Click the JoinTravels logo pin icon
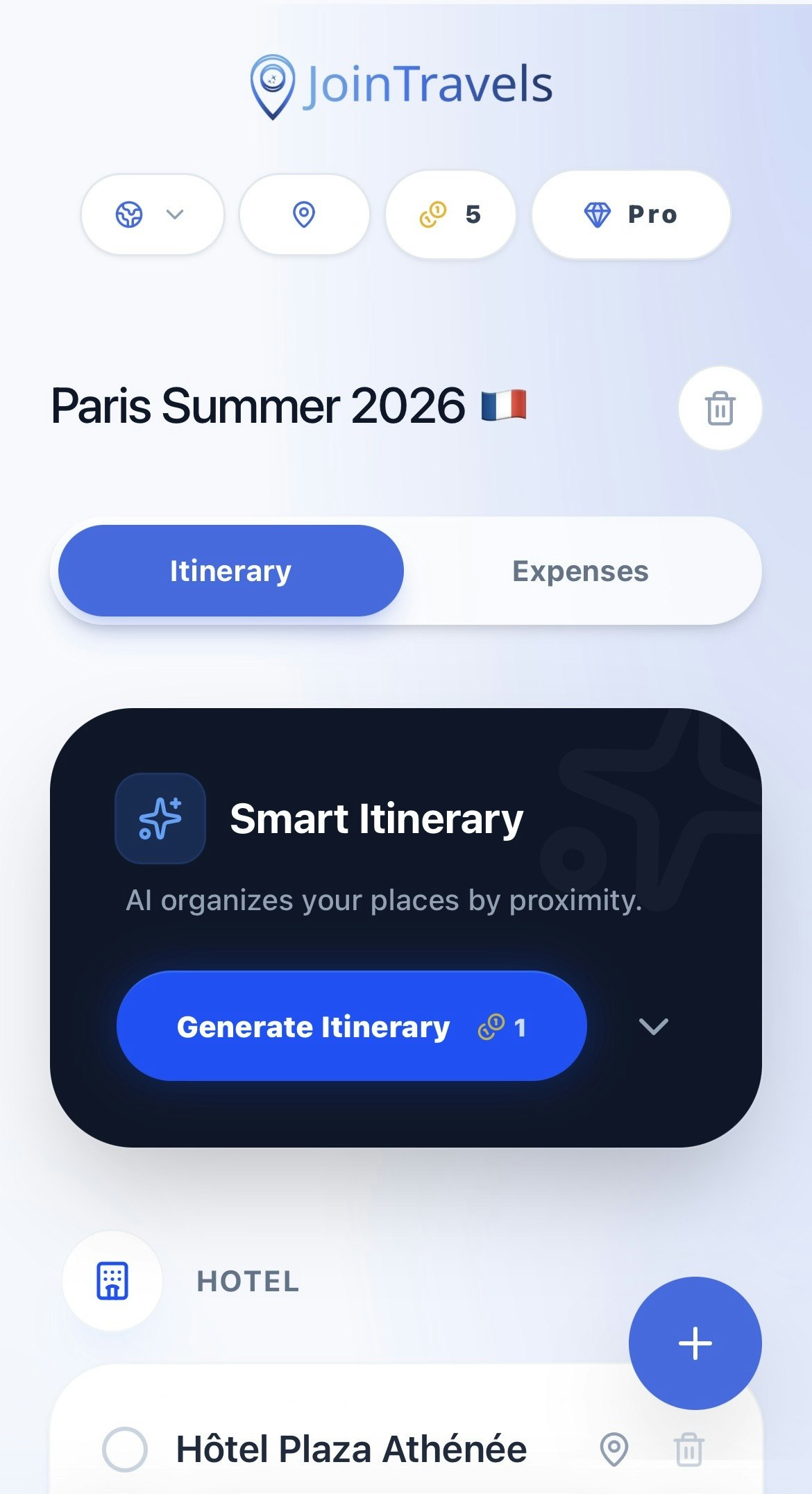Screen dimensions: 812x1494 coord(272,85)
